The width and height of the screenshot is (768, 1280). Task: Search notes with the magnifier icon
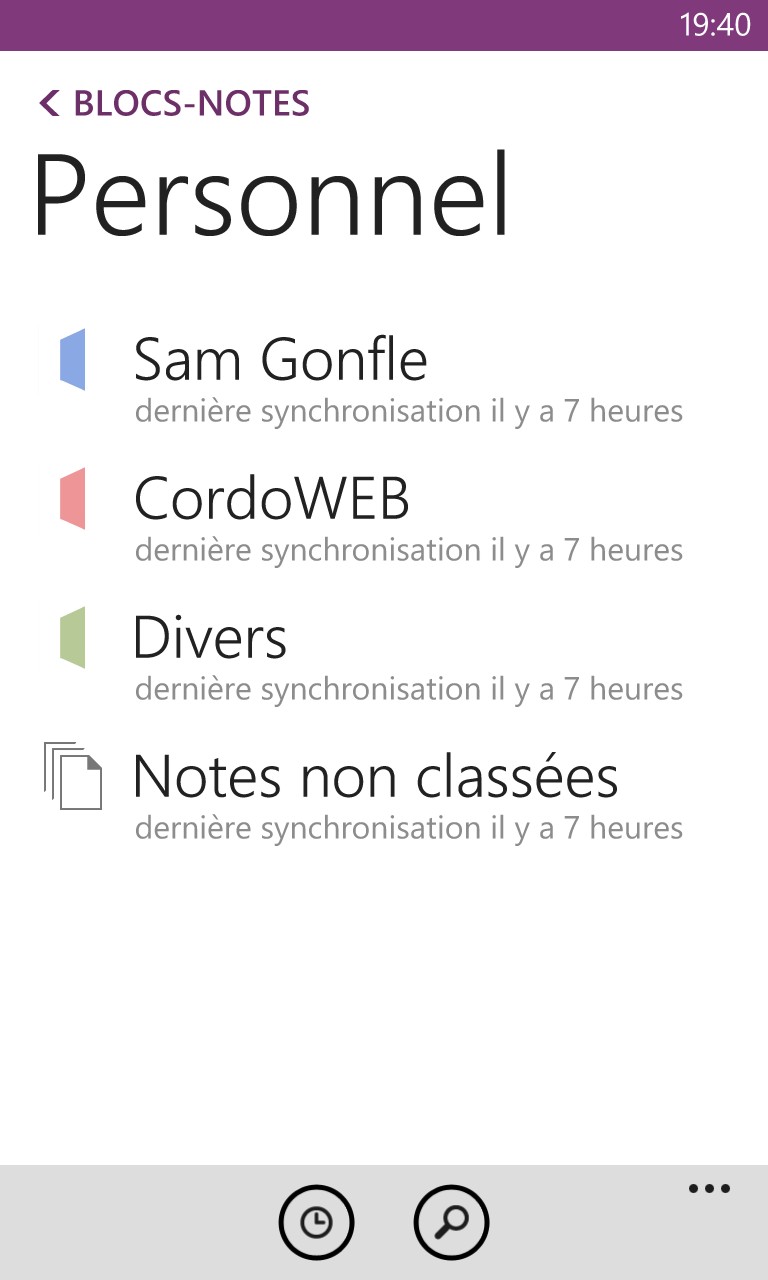pyautogui.click(x=452, y=1222)
